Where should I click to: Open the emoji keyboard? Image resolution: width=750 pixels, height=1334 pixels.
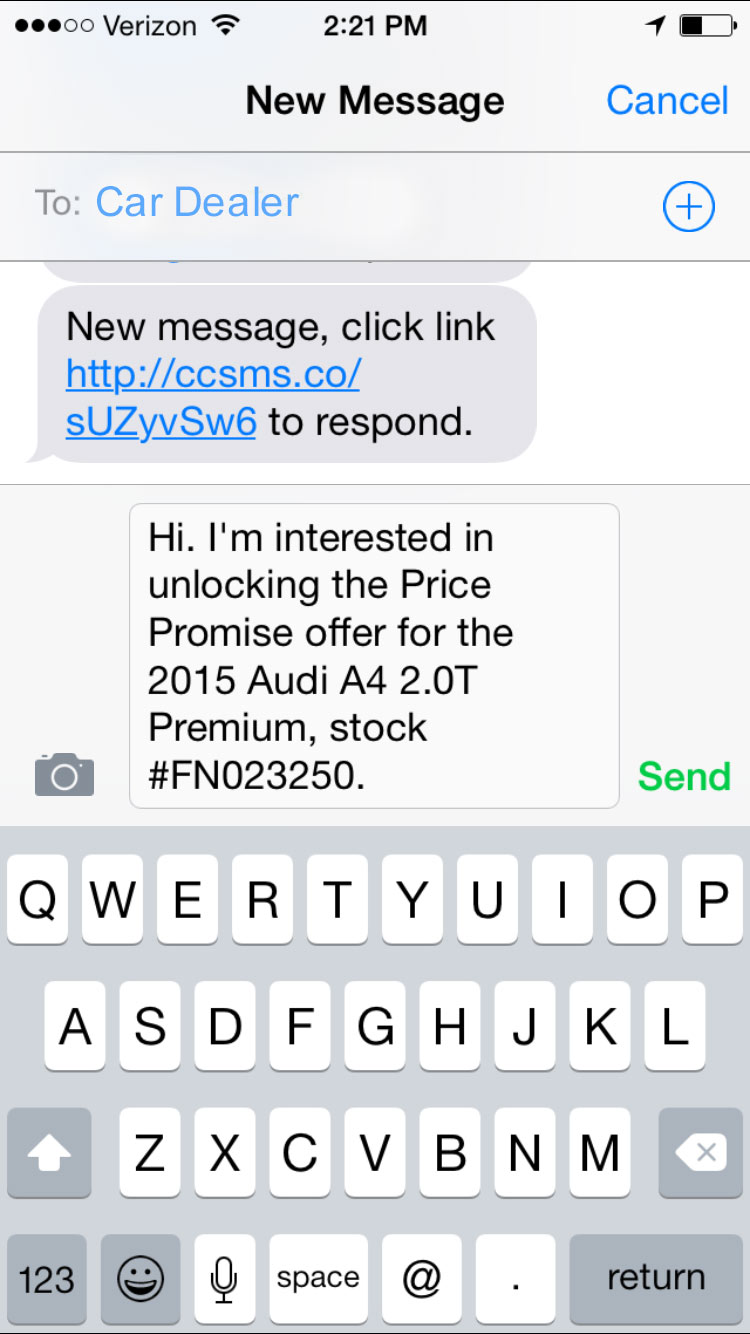[x=141, y=1278]
